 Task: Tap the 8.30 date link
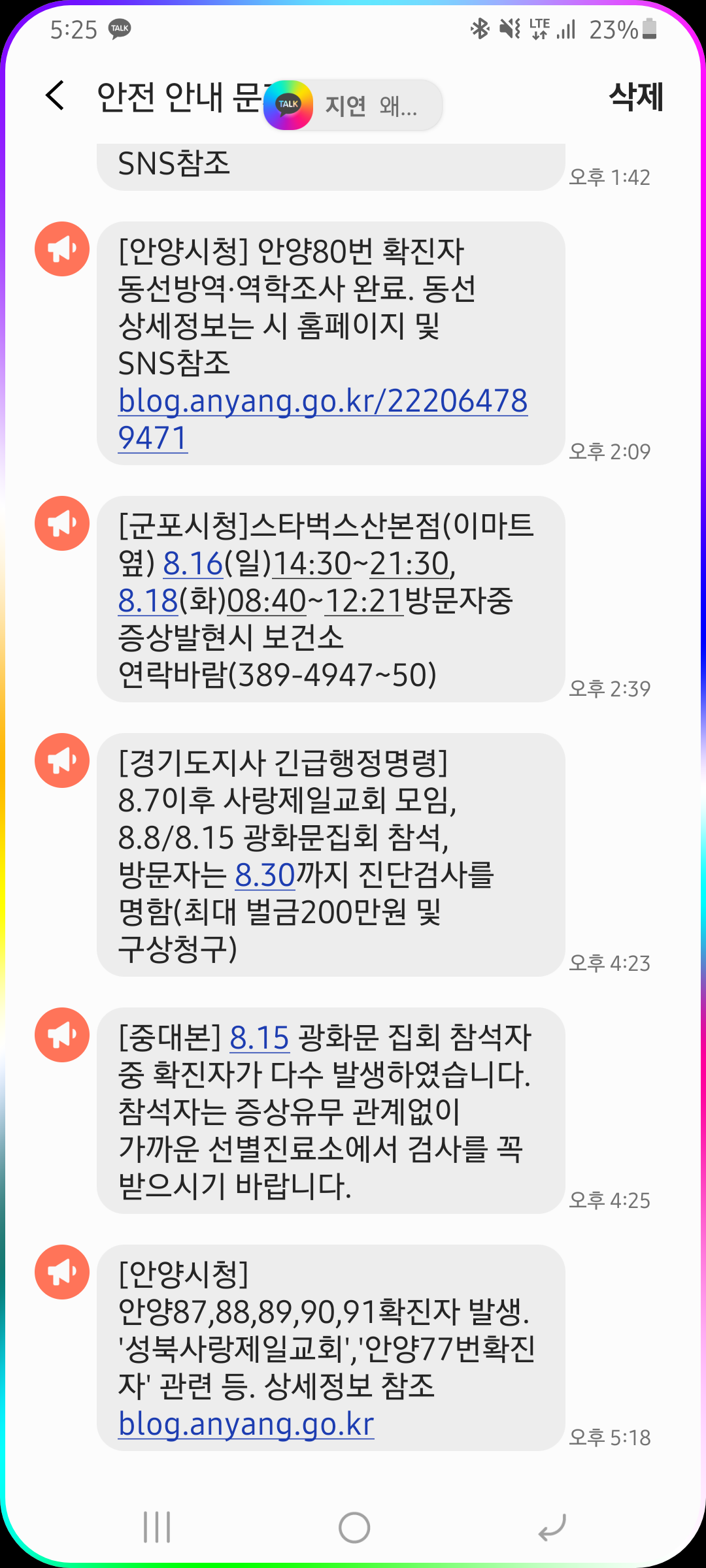(x=265, y=875)
